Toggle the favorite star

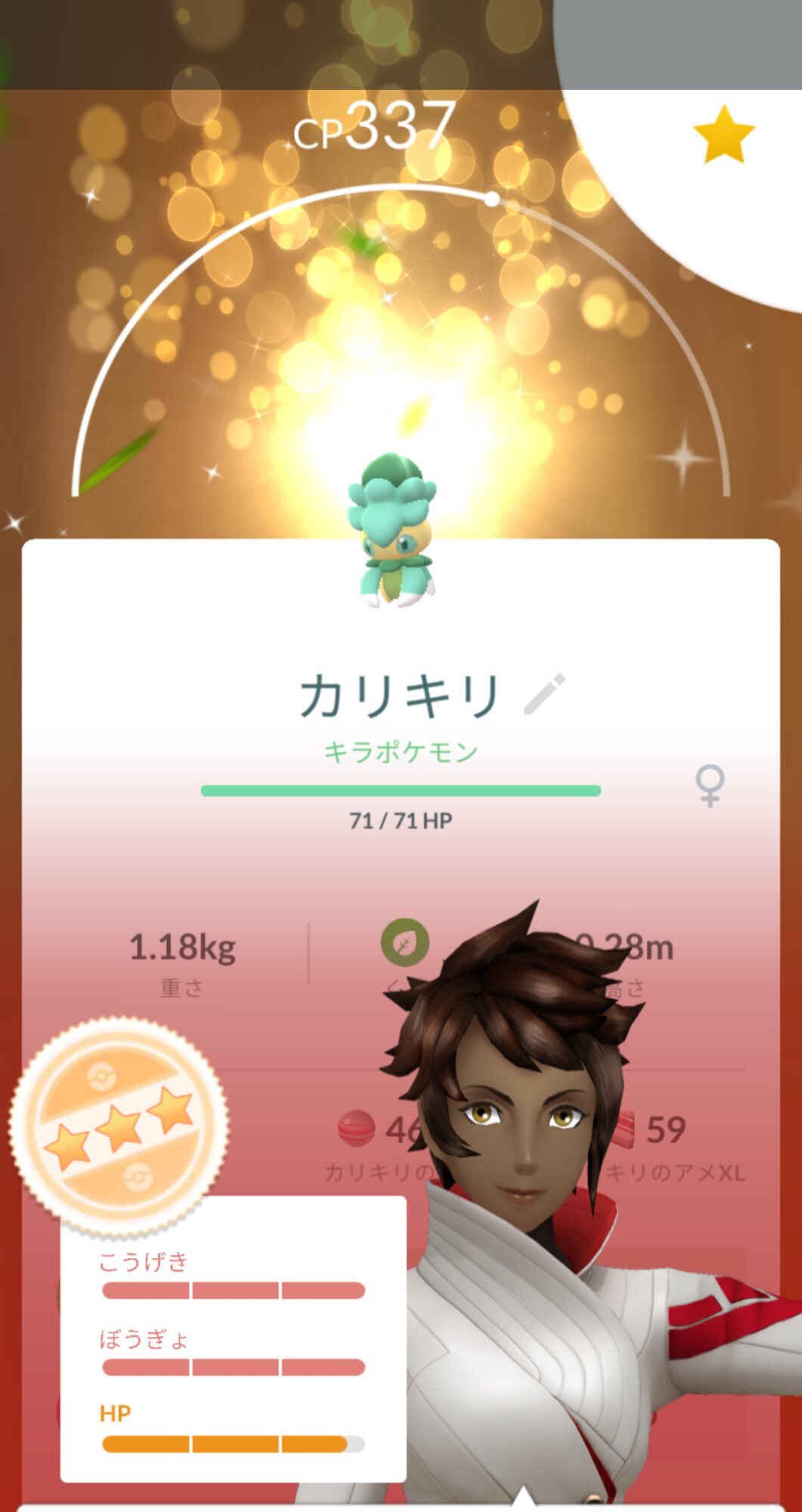click(723, 135)
